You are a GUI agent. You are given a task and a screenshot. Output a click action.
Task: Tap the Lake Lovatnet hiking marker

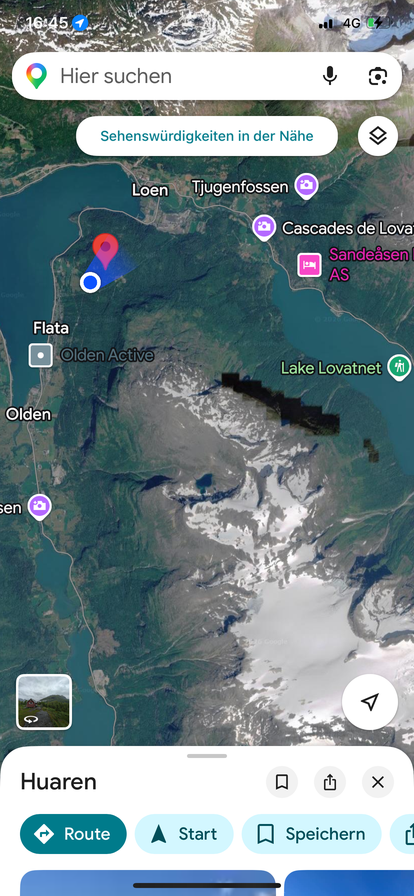tap(399, 366)
